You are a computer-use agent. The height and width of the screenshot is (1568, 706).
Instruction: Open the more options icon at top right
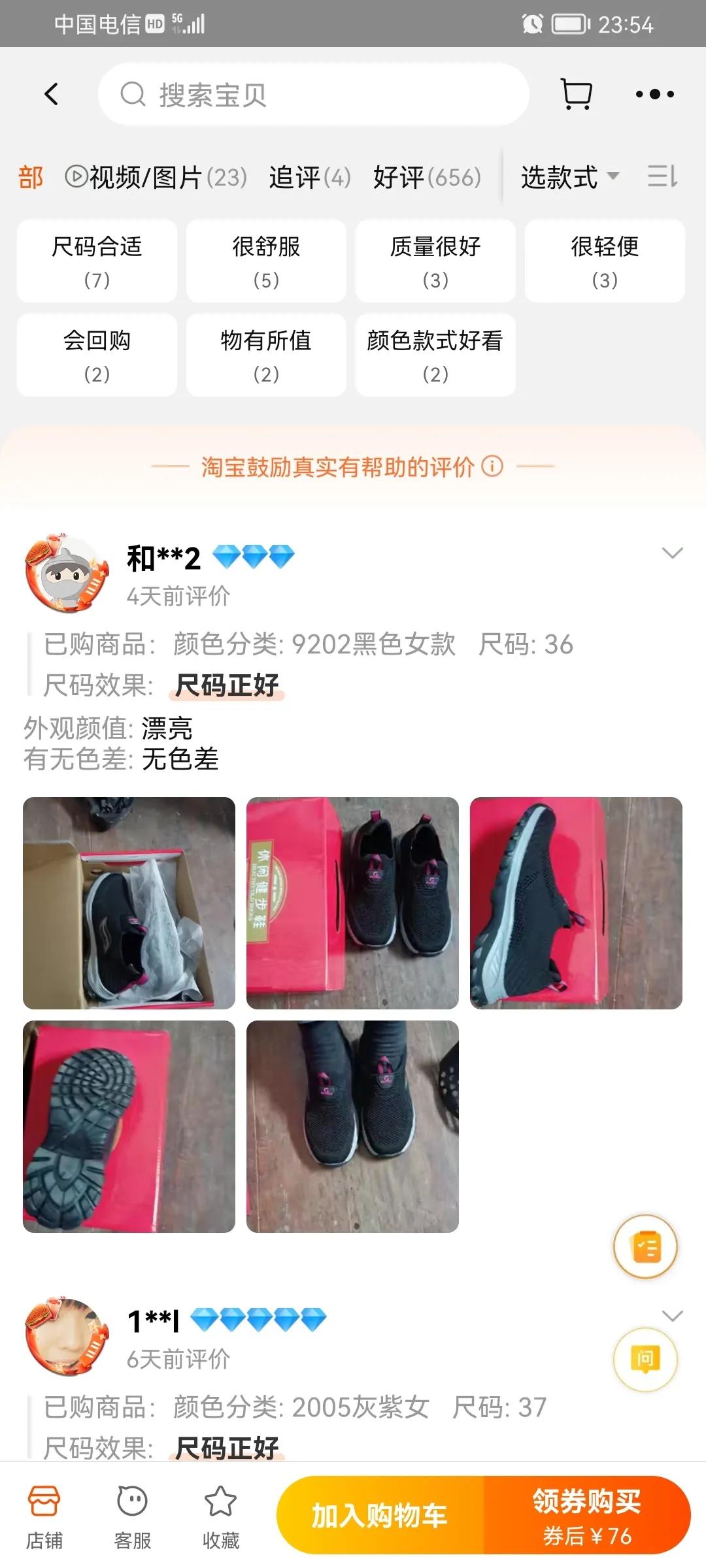click(656, 93)
